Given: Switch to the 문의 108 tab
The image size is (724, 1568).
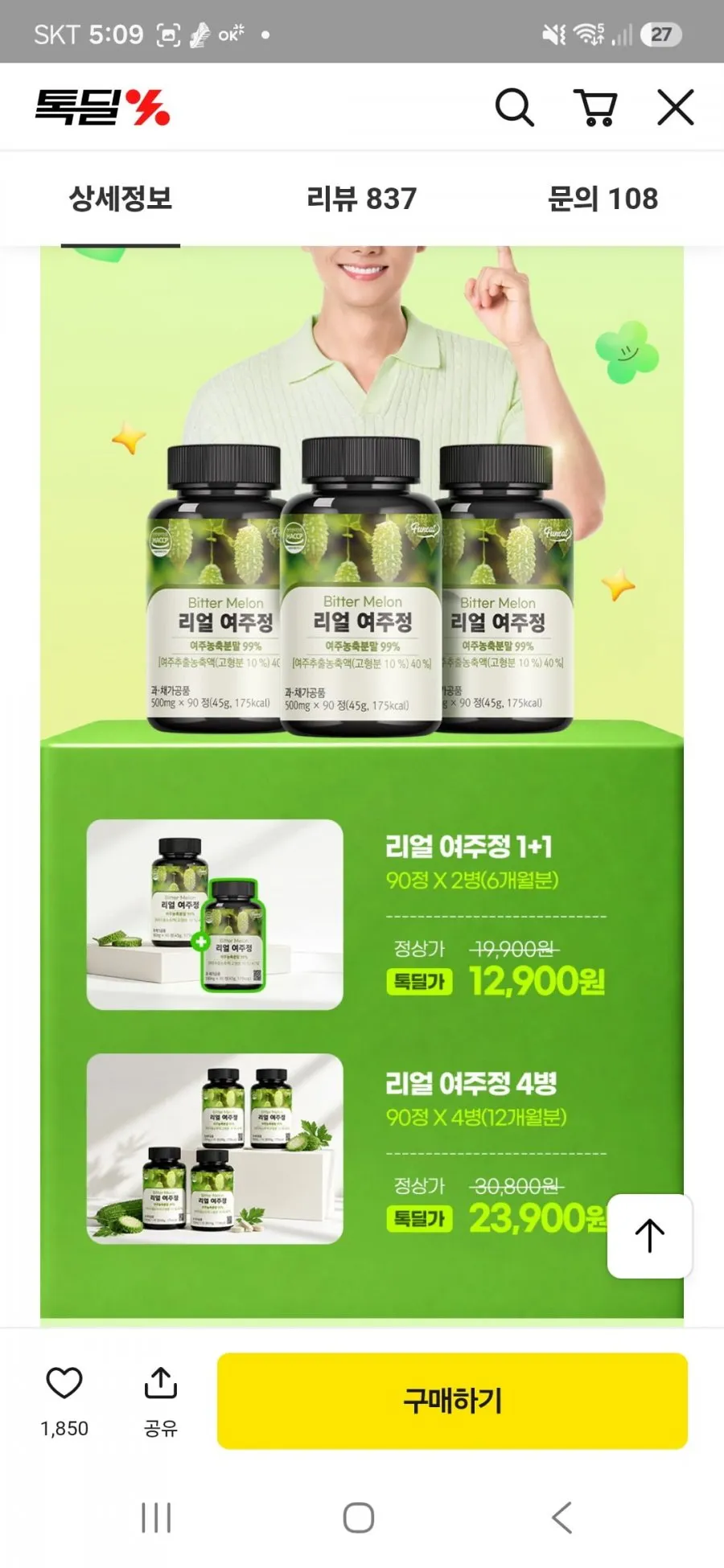Looking at the screenshot, I should tap(603, 199).
